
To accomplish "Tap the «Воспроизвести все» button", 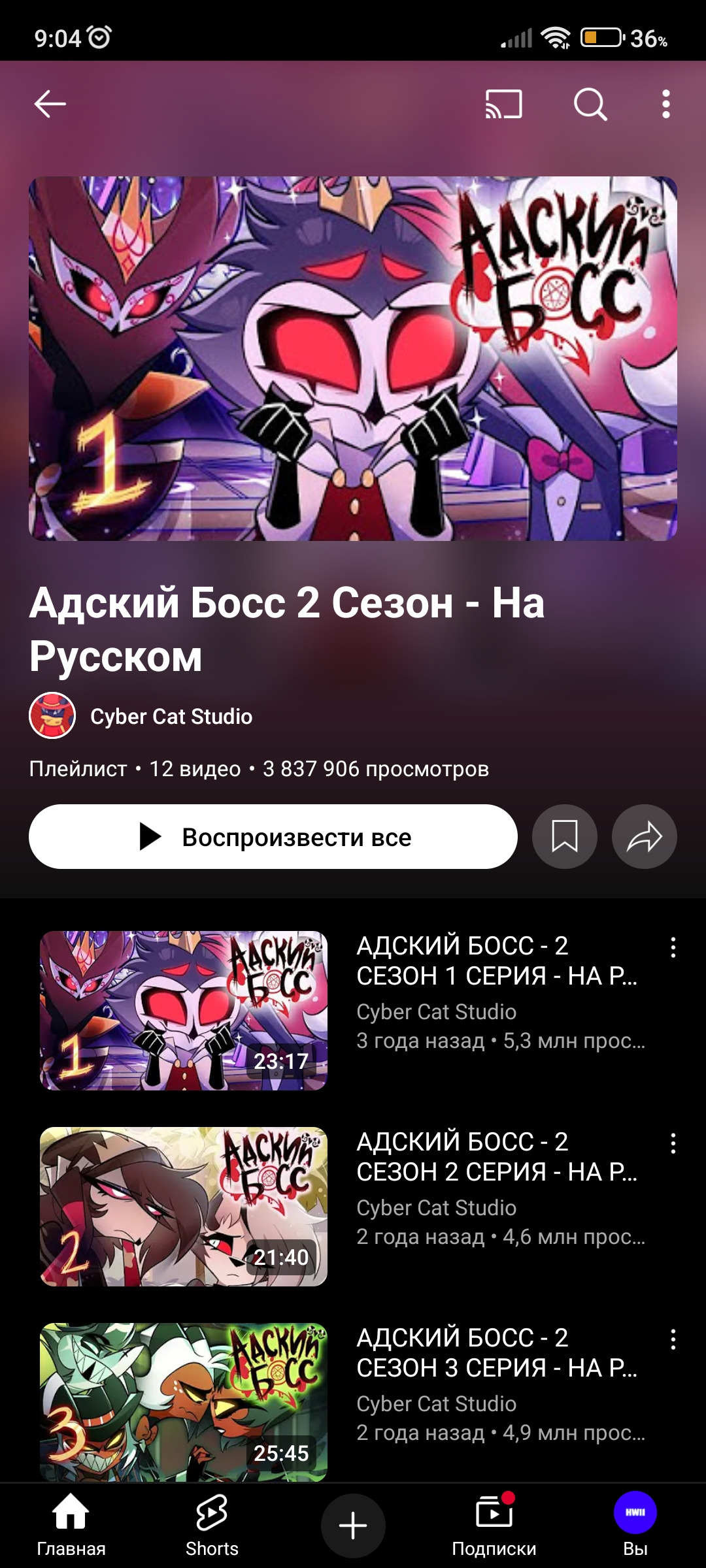I will [x=273, y=837].
